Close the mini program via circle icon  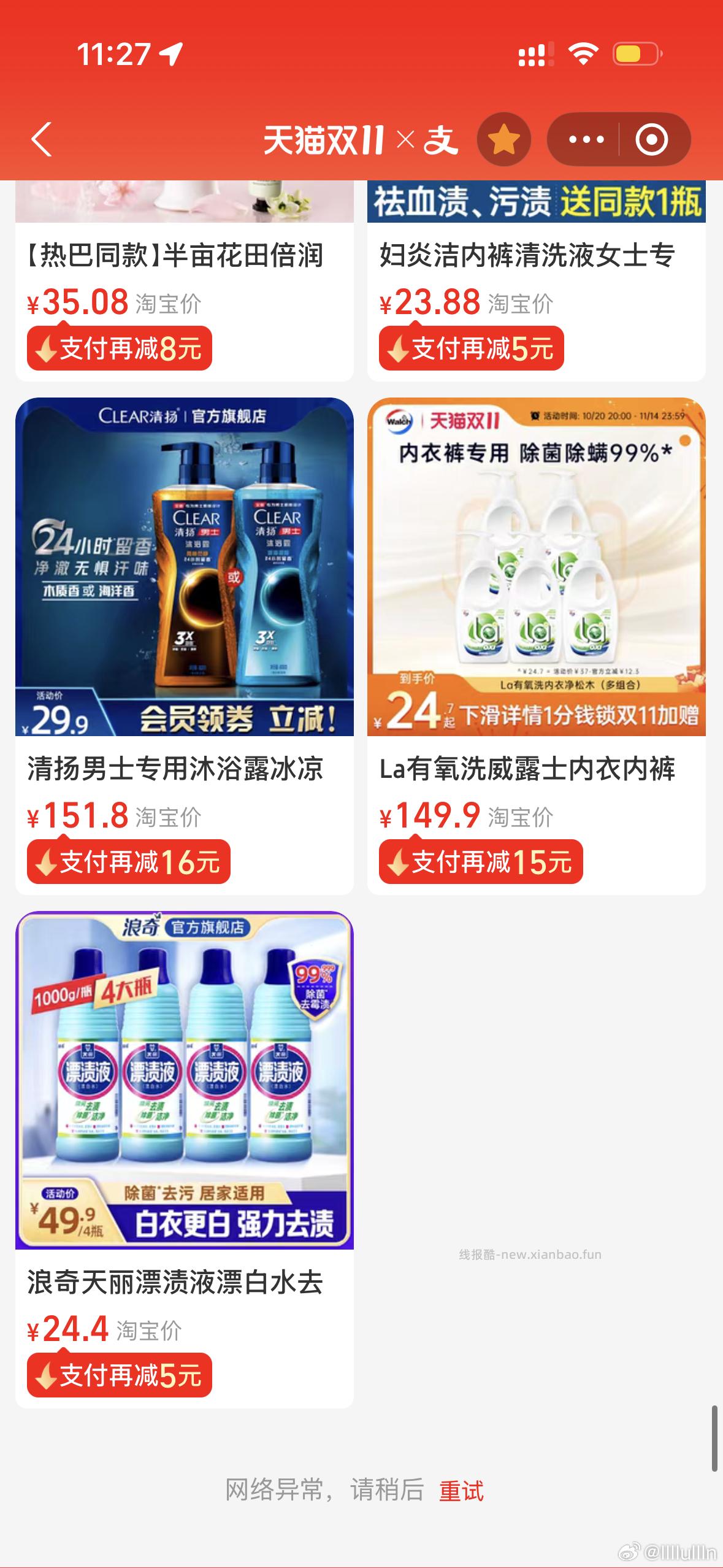(x=651, y=140)
